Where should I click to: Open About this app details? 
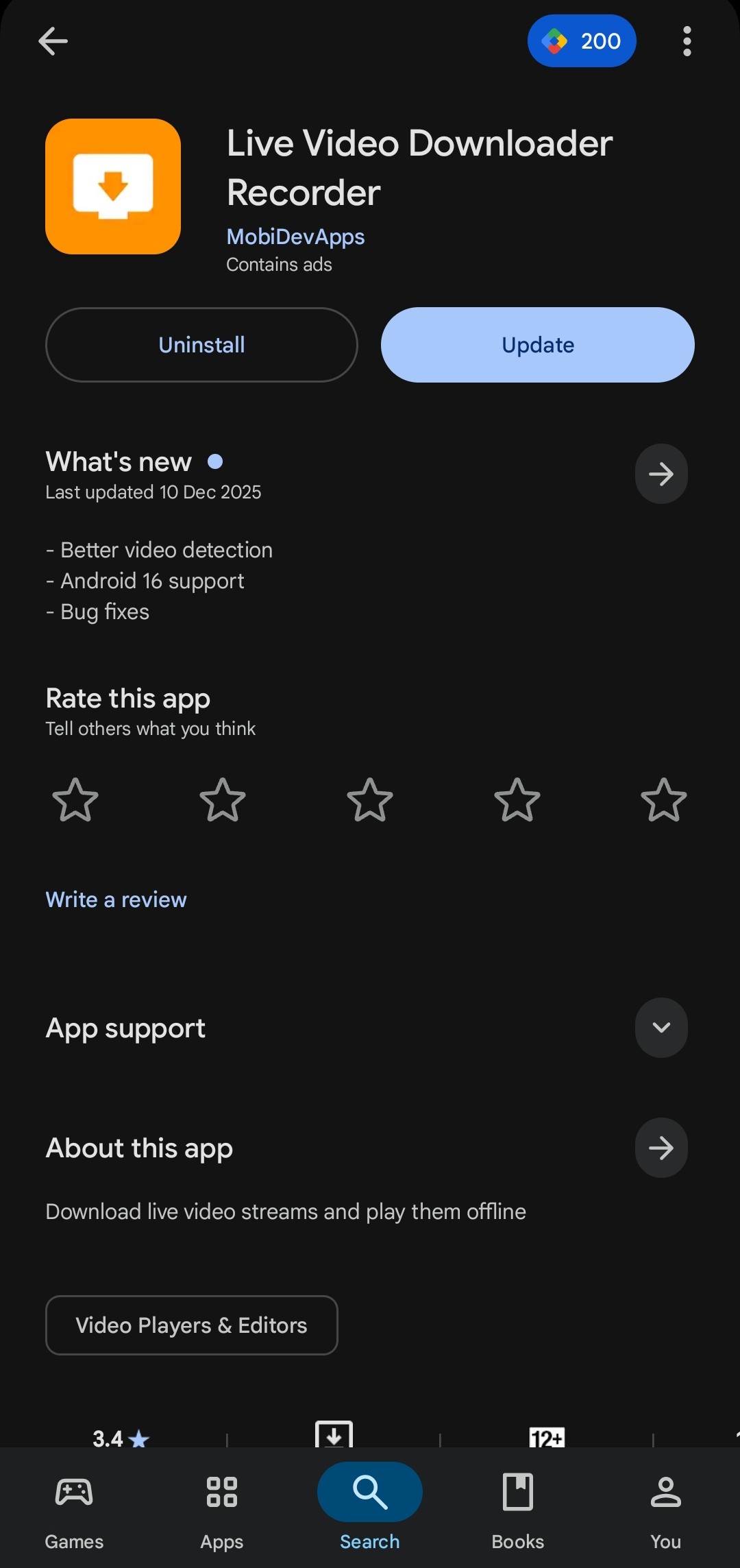(661, 1148)
